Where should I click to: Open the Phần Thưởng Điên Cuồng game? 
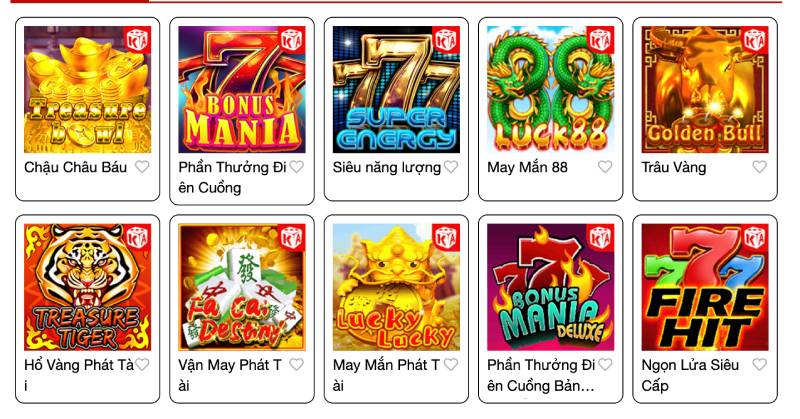[x=241, y=90]
